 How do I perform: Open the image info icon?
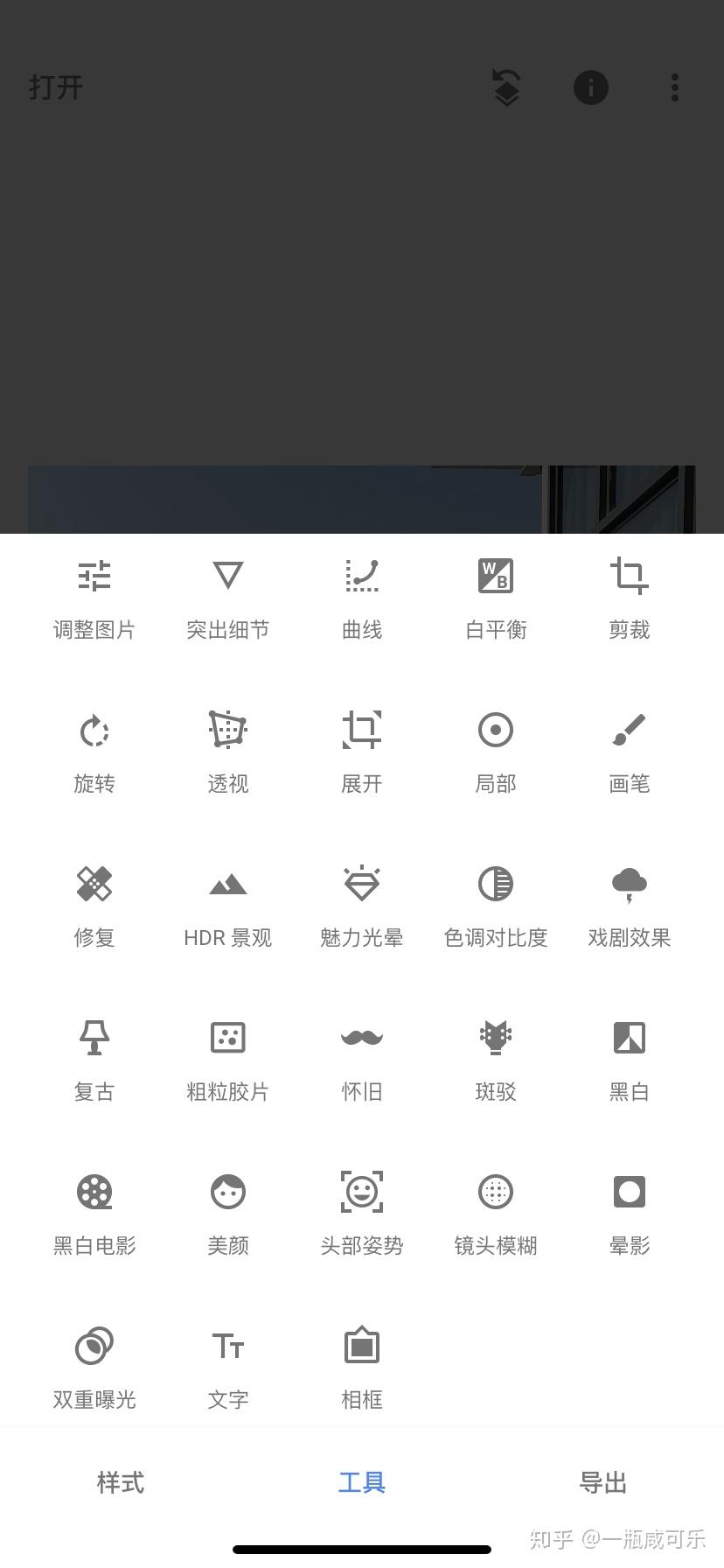[x=590, y=87]
